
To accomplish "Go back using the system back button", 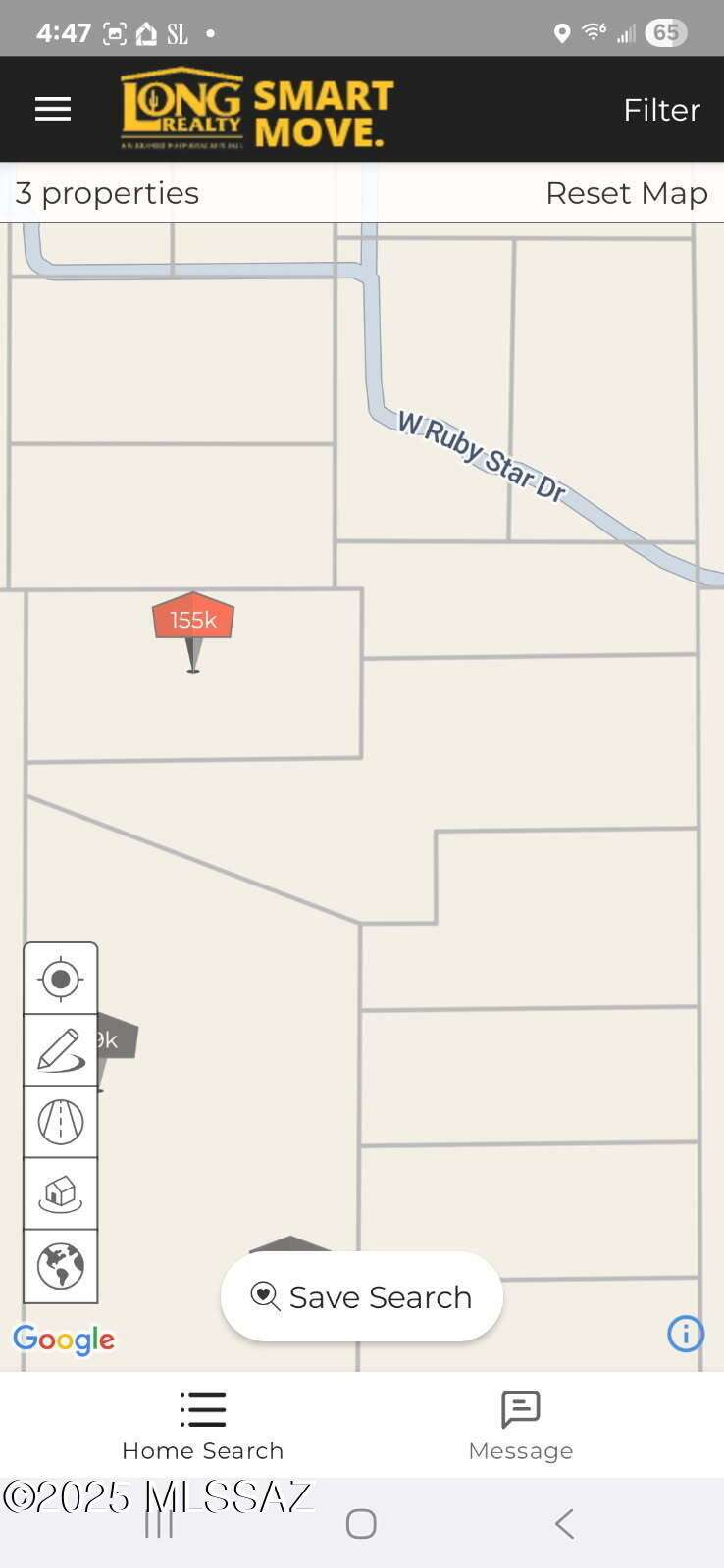I will 564,1523.
